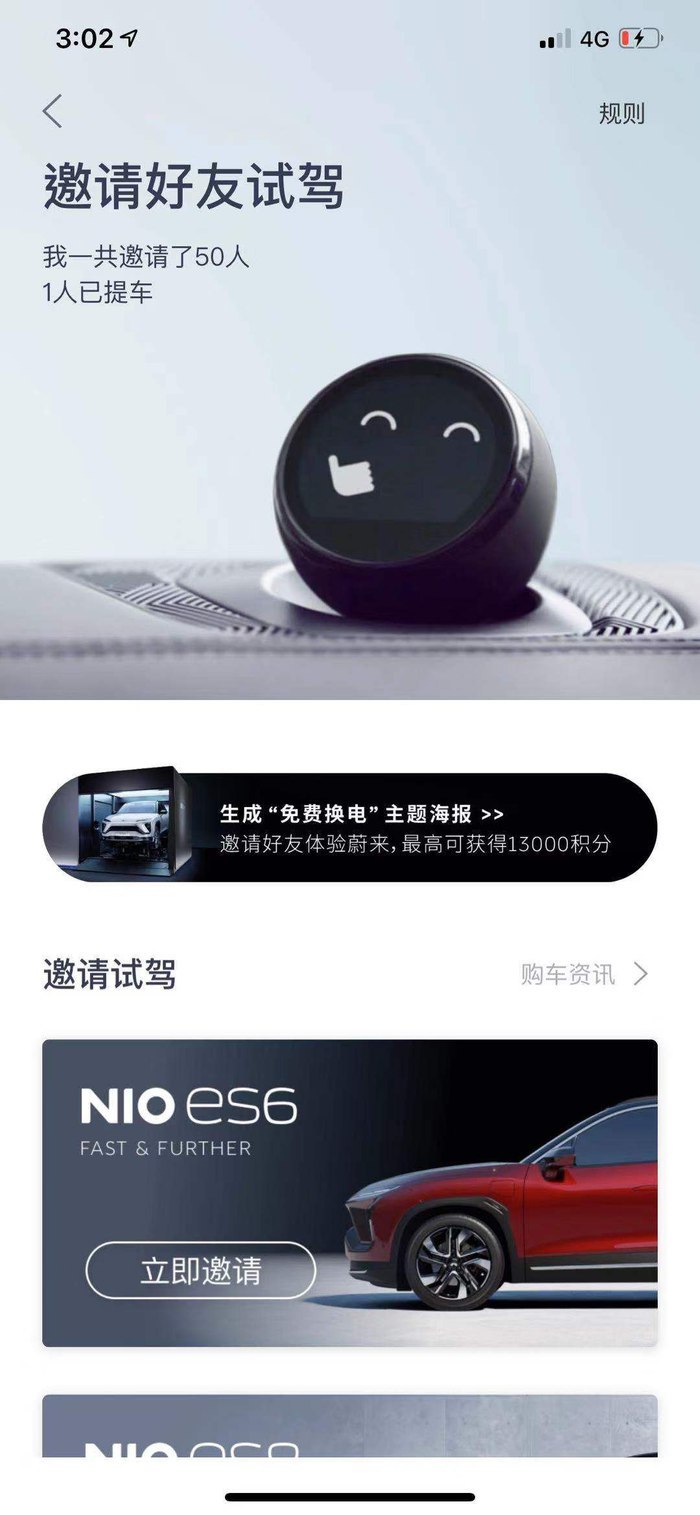Open the 规则 rules page
The image size is (700, 1515).
pos(622,113)
